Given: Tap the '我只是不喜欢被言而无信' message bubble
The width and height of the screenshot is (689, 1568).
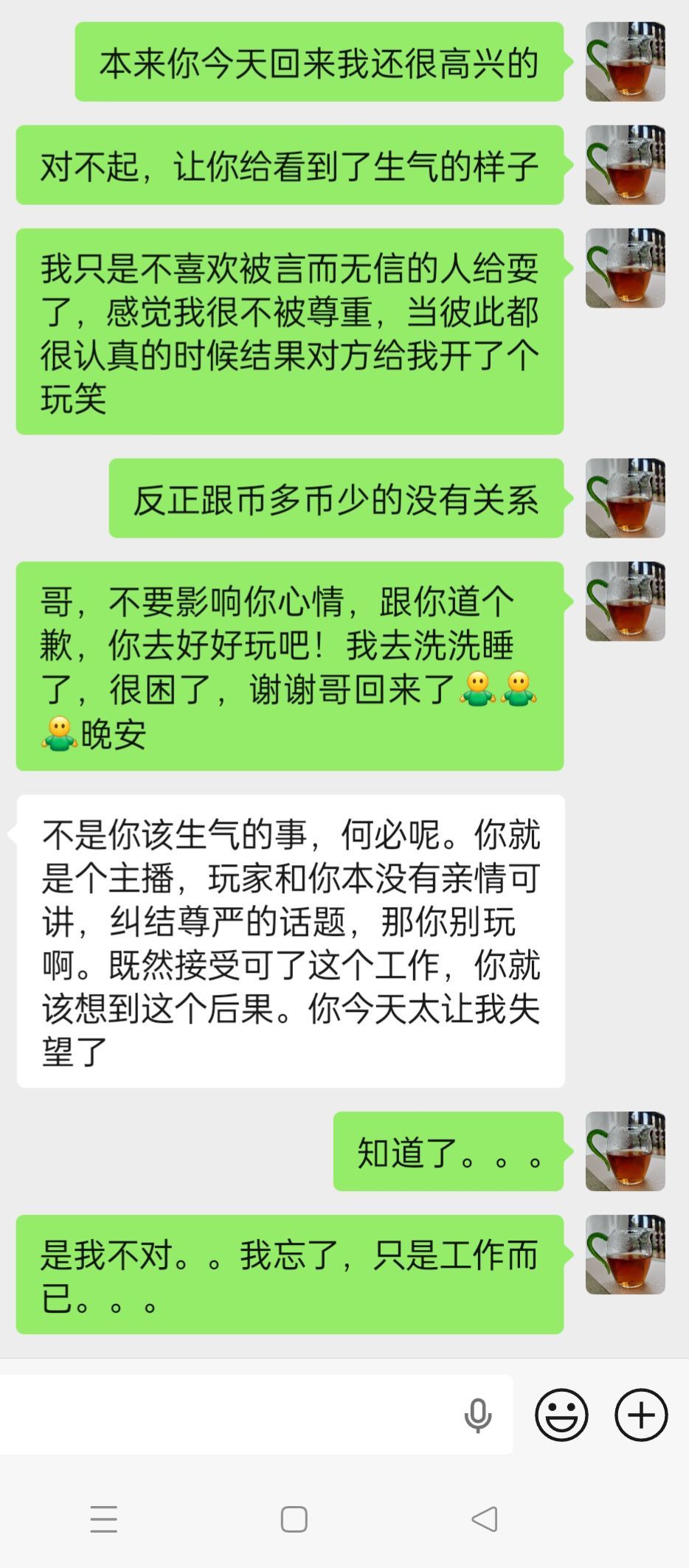Looking at the screenshot, I should 291,330.
